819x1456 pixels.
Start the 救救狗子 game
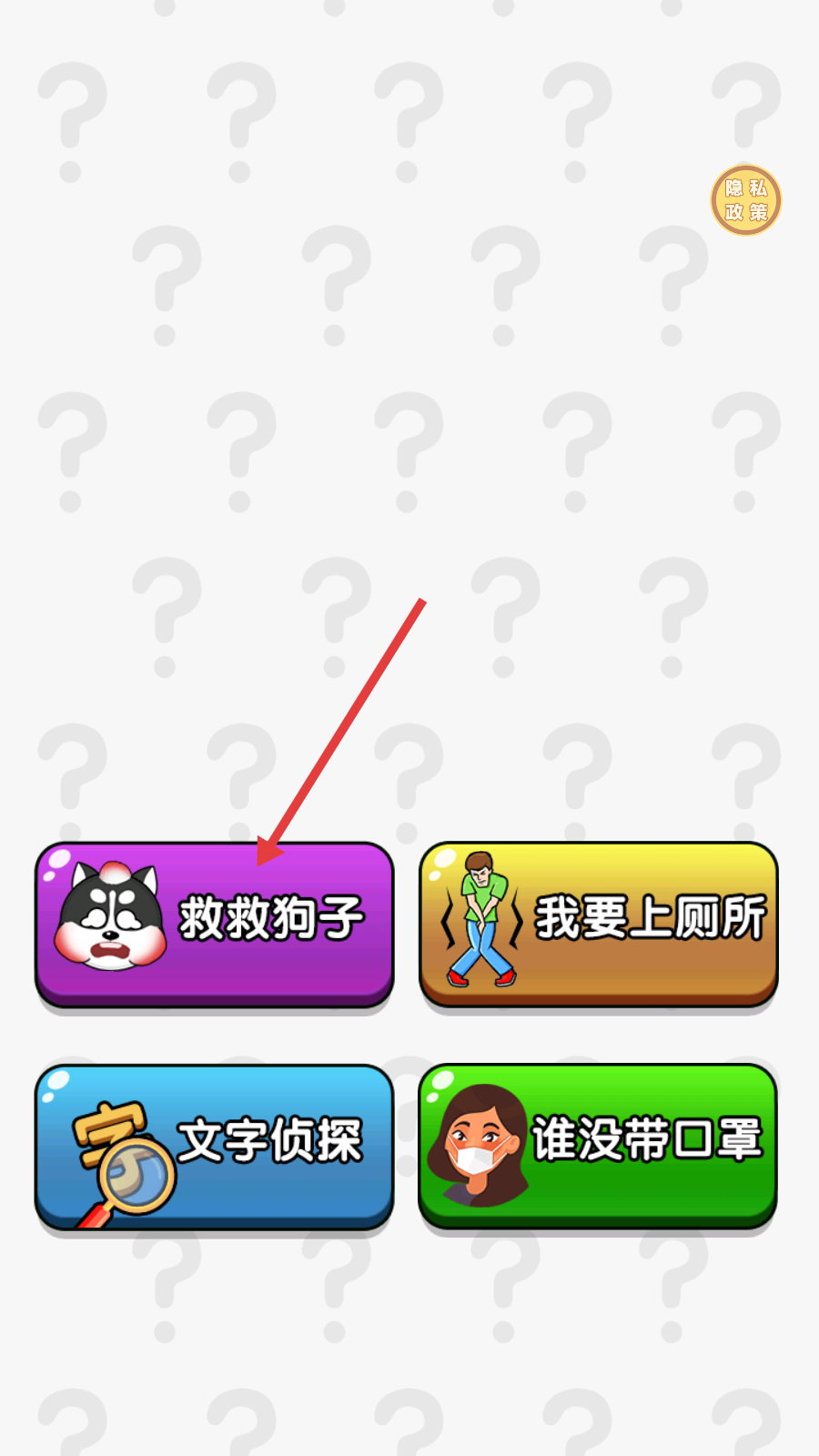(x=215, y=922)
